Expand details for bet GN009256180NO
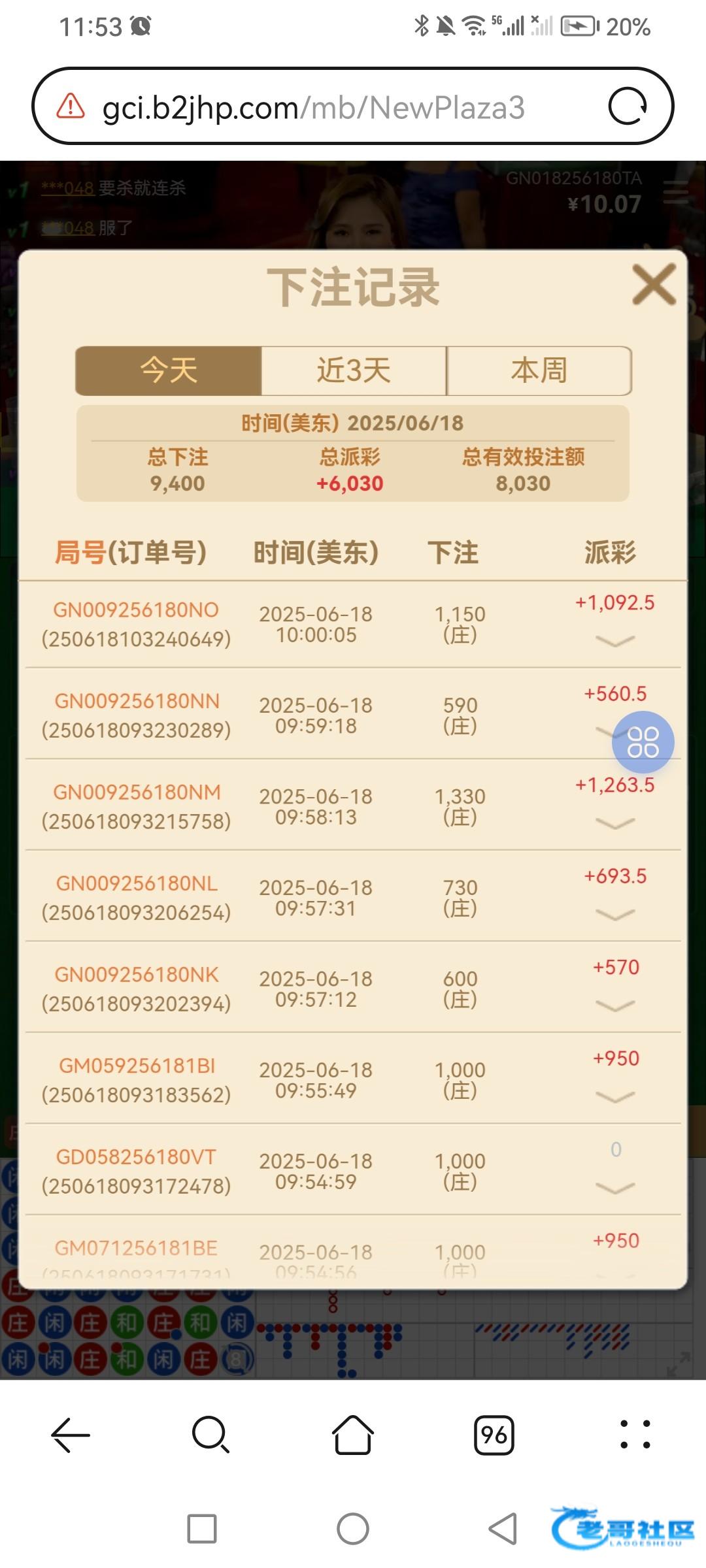 (x=615, y=641)
